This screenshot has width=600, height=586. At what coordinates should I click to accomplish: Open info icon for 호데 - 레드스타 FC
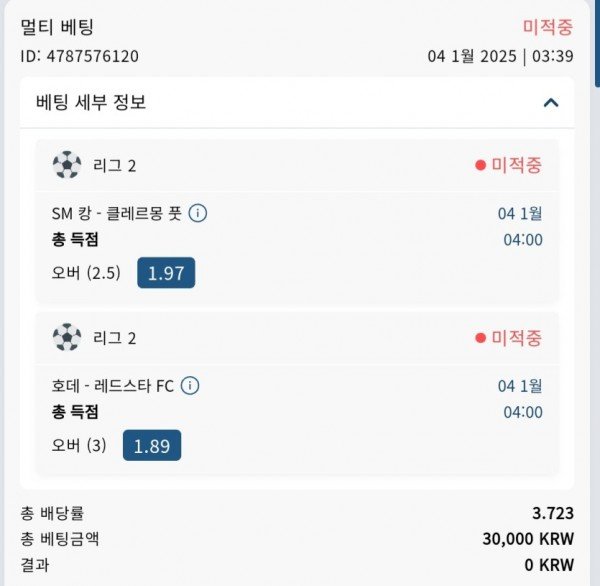click(x=190, y=386)
